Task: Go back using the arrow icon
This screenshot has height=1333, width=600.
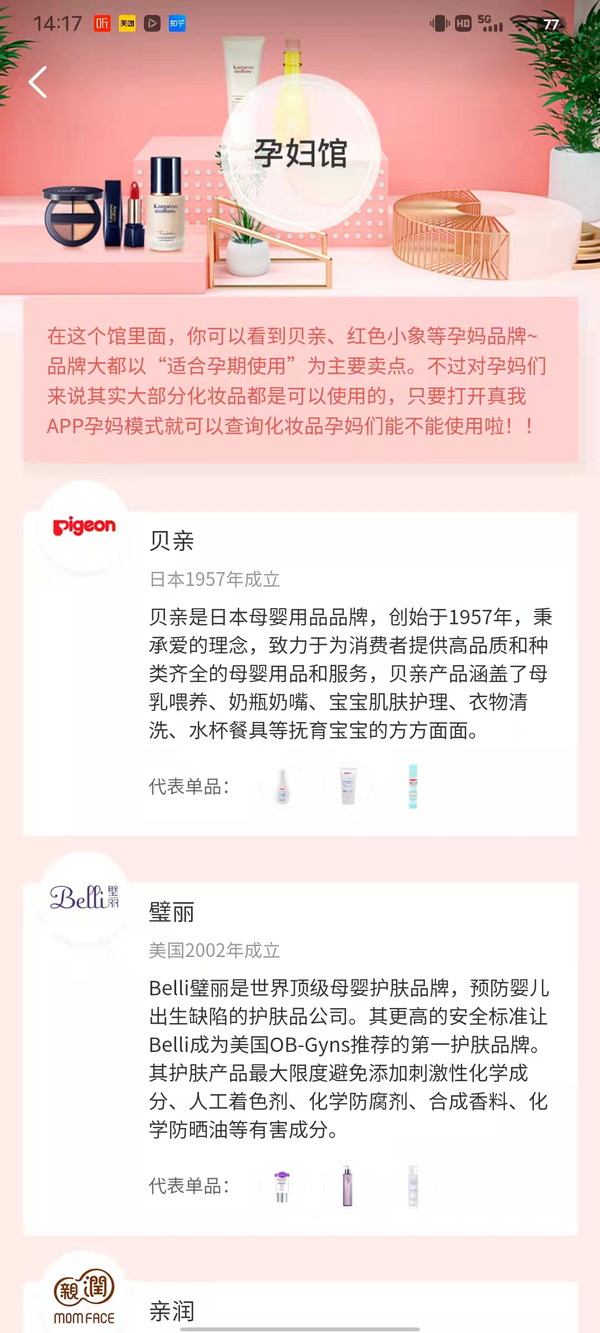Action: tap(38, 82)
